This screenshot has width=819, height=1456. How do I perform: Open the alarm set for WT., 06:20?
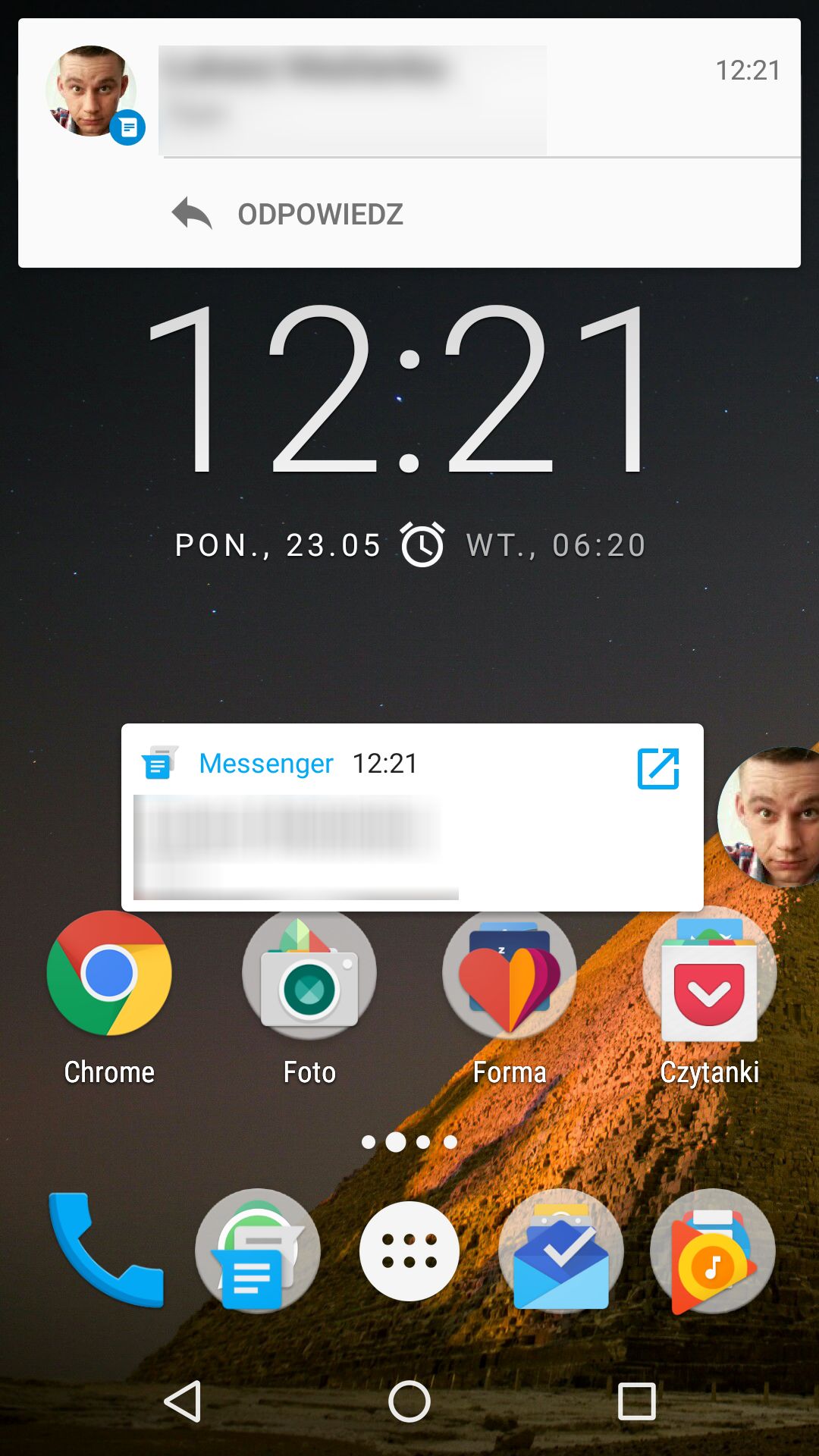pyautogui.click(x=523, y=544)
